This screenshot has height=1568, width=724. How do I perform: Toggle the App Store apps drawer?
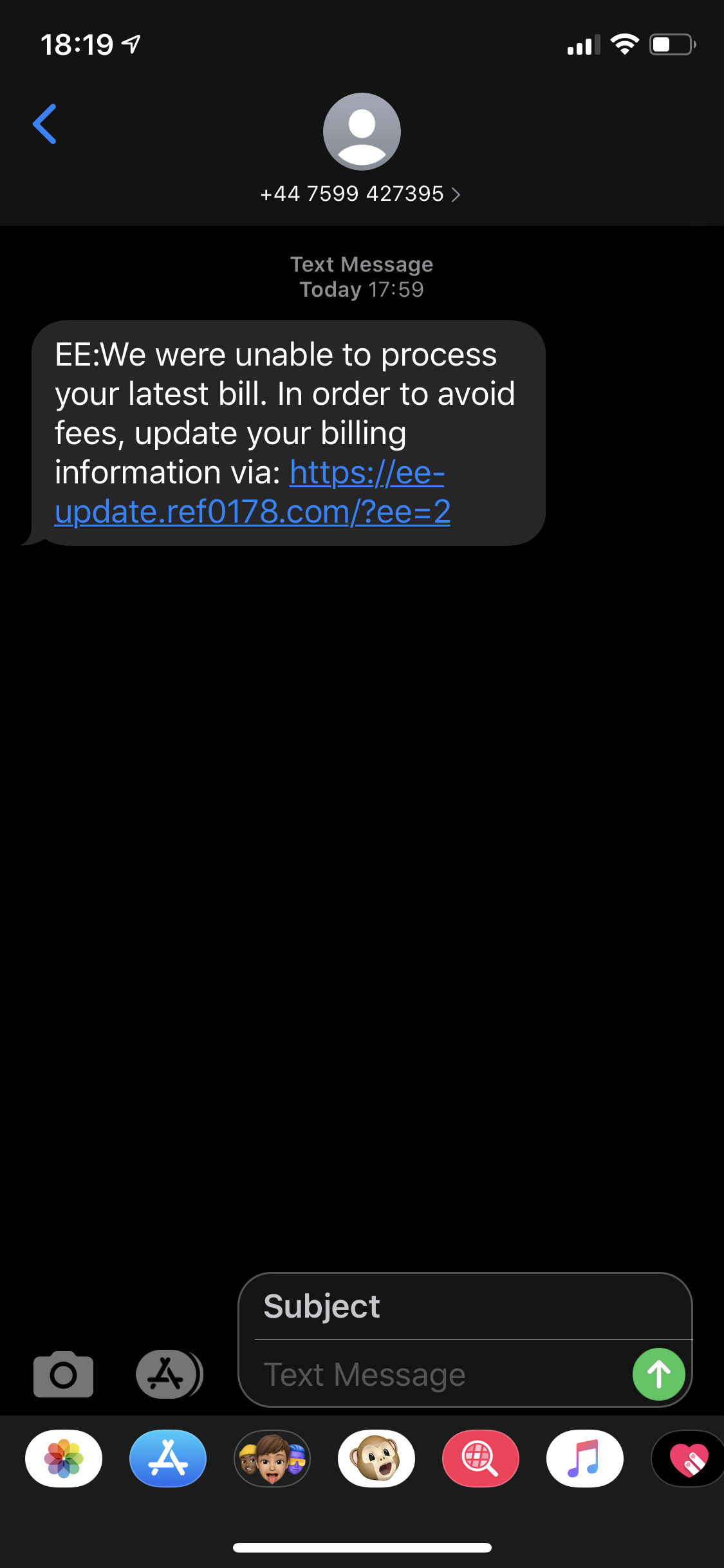coord(169,1374)
